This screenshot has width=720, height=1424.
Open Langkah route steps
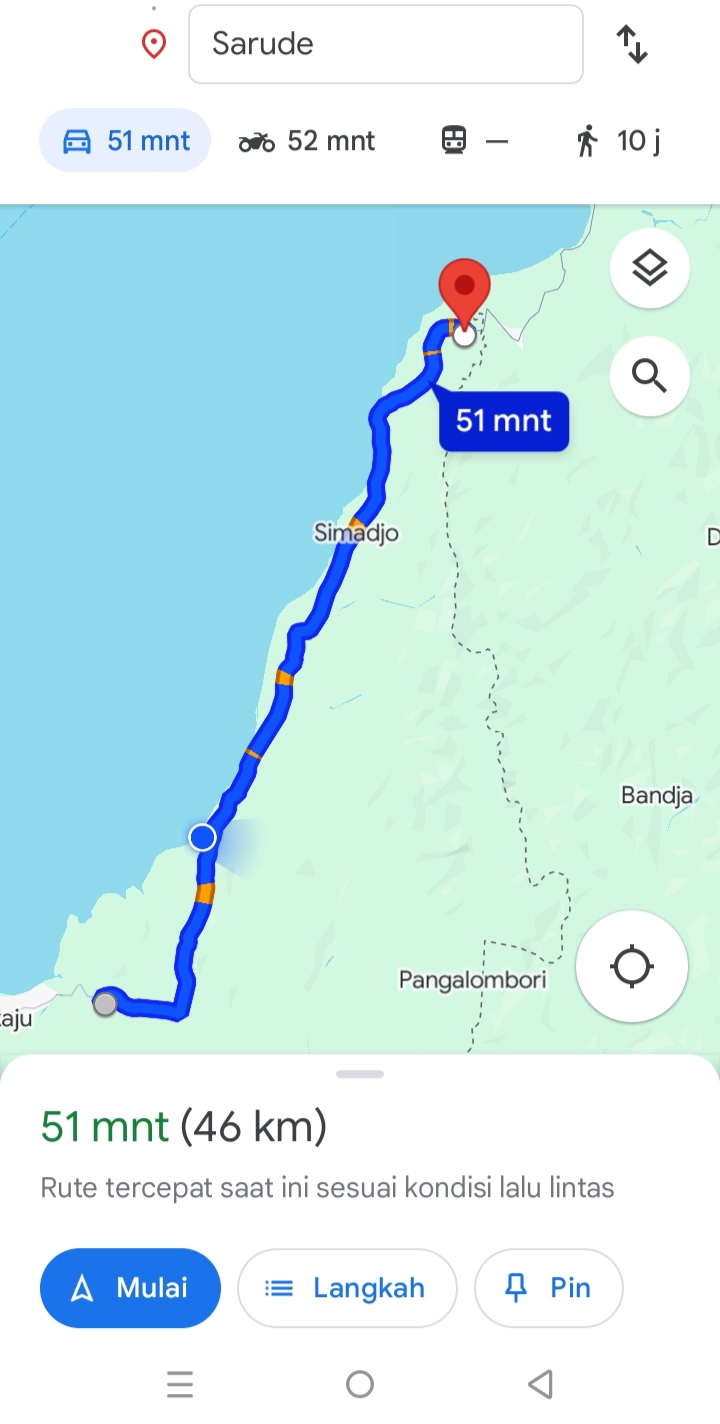[347, 1288]
